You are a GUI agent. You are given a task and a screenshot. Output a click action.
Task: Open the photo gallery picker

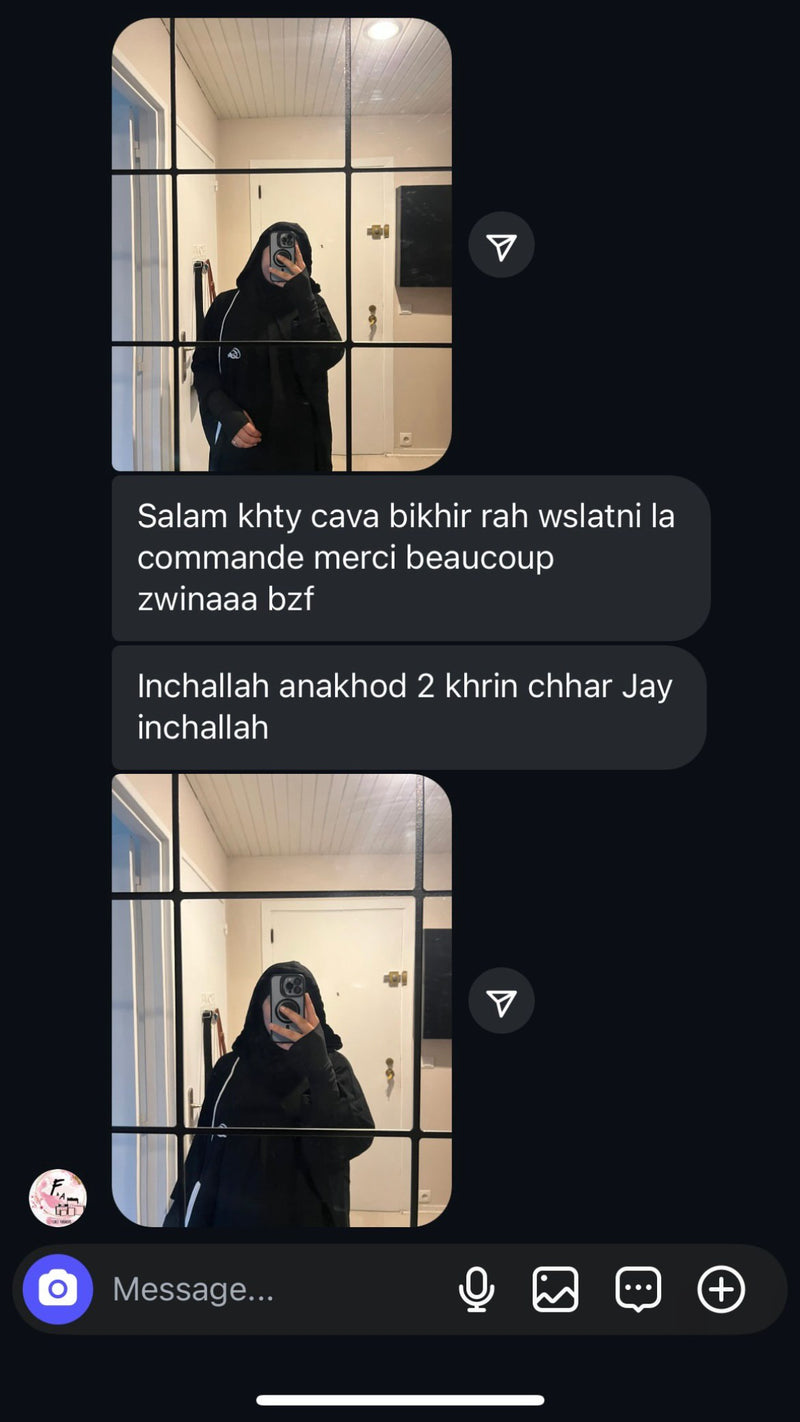(555, 1289)
